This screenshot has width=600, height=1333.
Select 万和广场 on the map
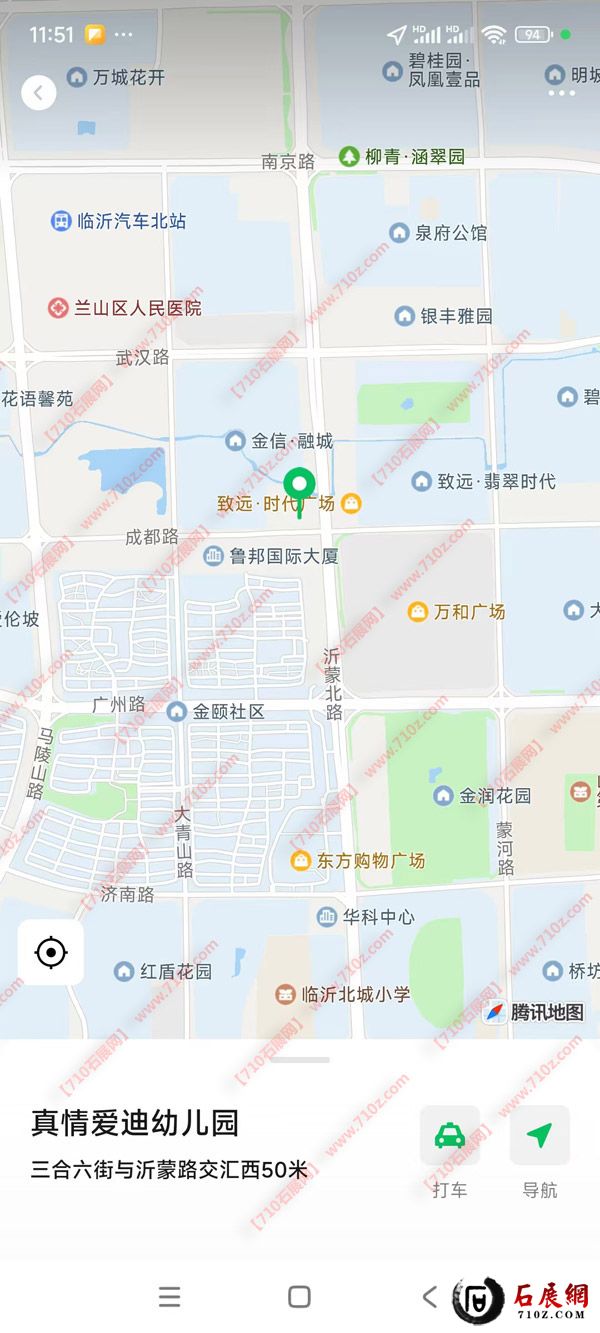418,612
